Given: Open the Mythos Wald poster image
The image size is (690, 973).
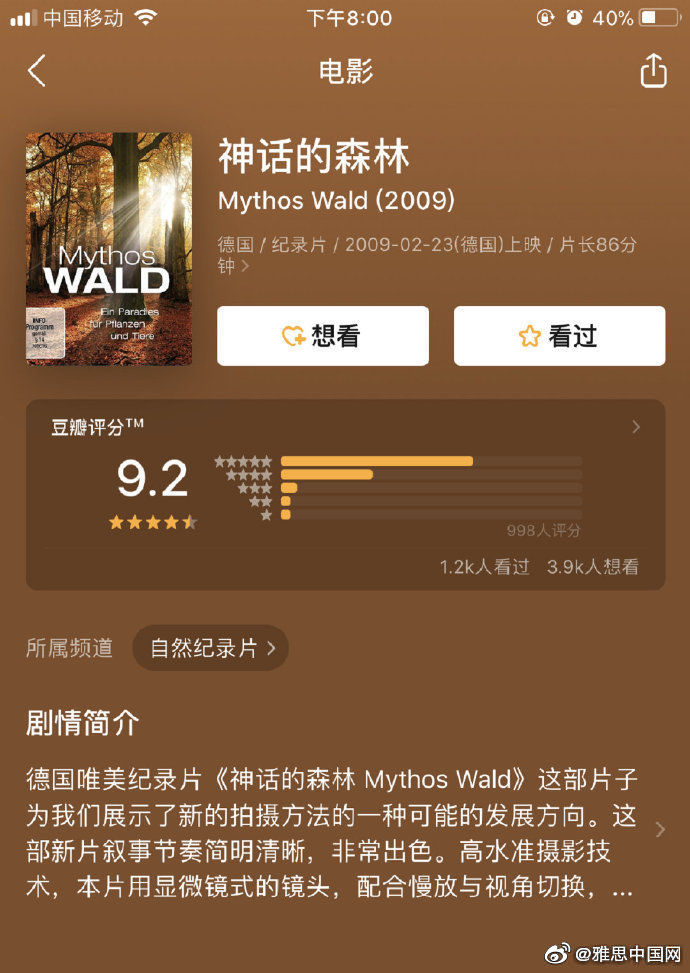Looking at the screenshot, I should pyautogui.click(x=109, y=249).
